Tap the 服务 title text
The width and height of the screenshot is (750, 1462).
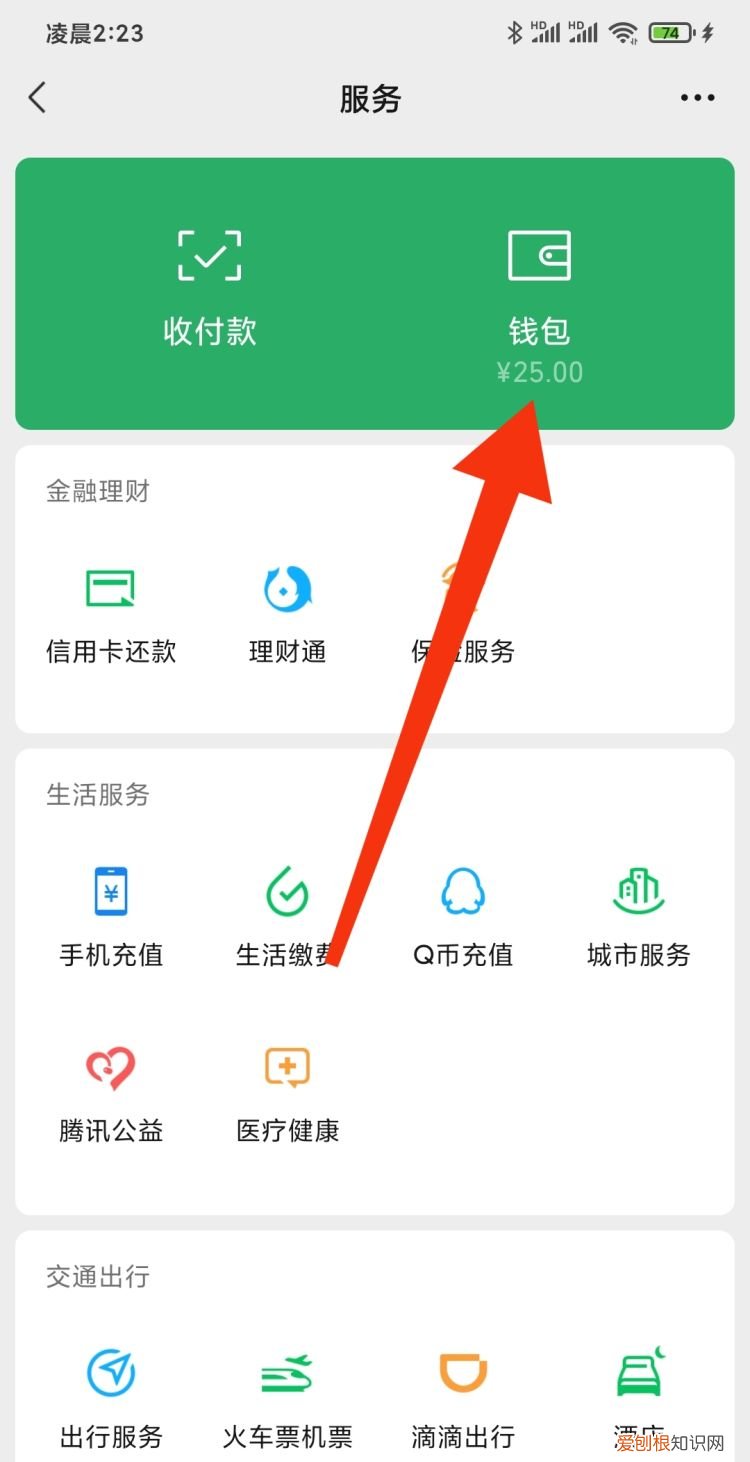point(374,97)
